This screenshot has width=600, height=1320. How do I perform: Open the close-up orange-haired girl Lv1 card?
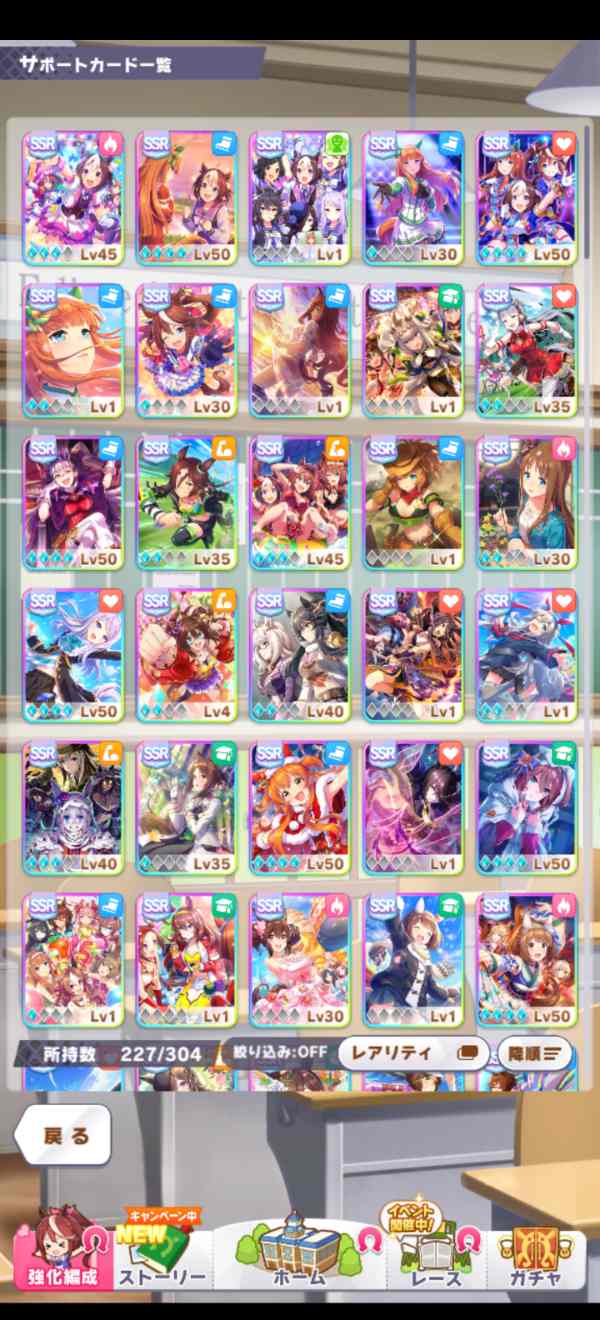(x=73, y=347)
